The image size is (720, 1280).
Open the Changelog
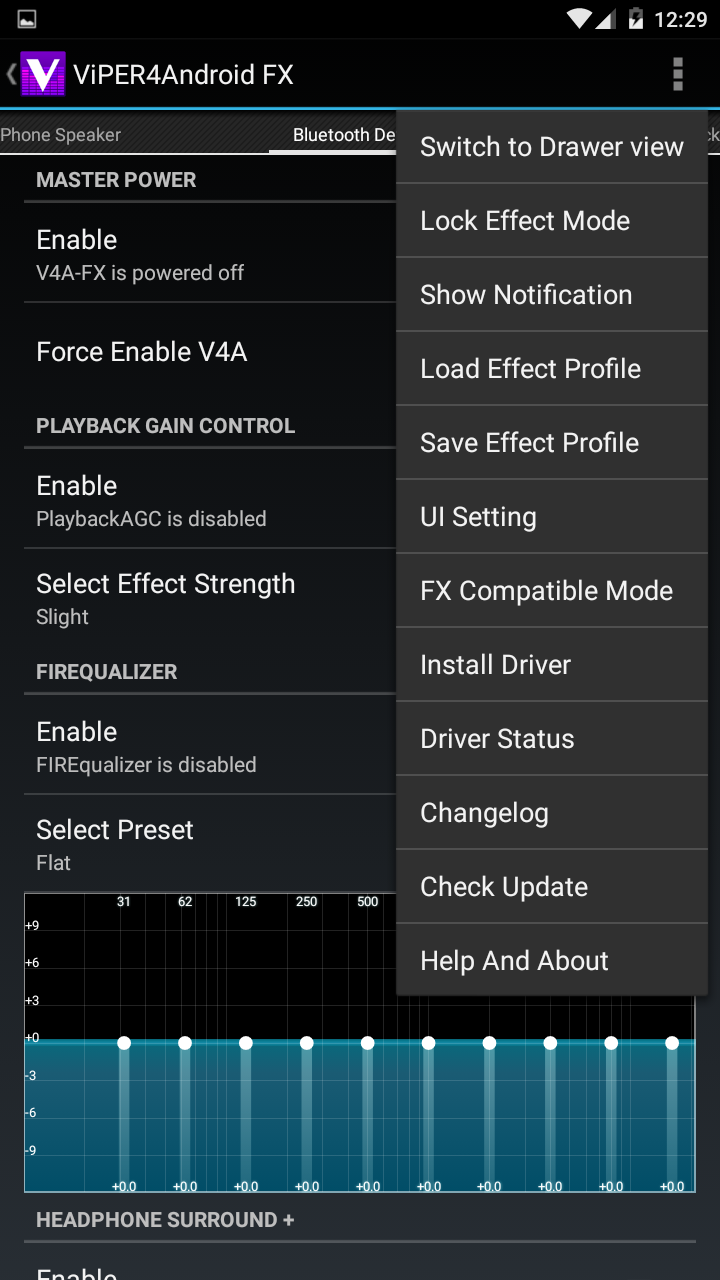[551, 813]
